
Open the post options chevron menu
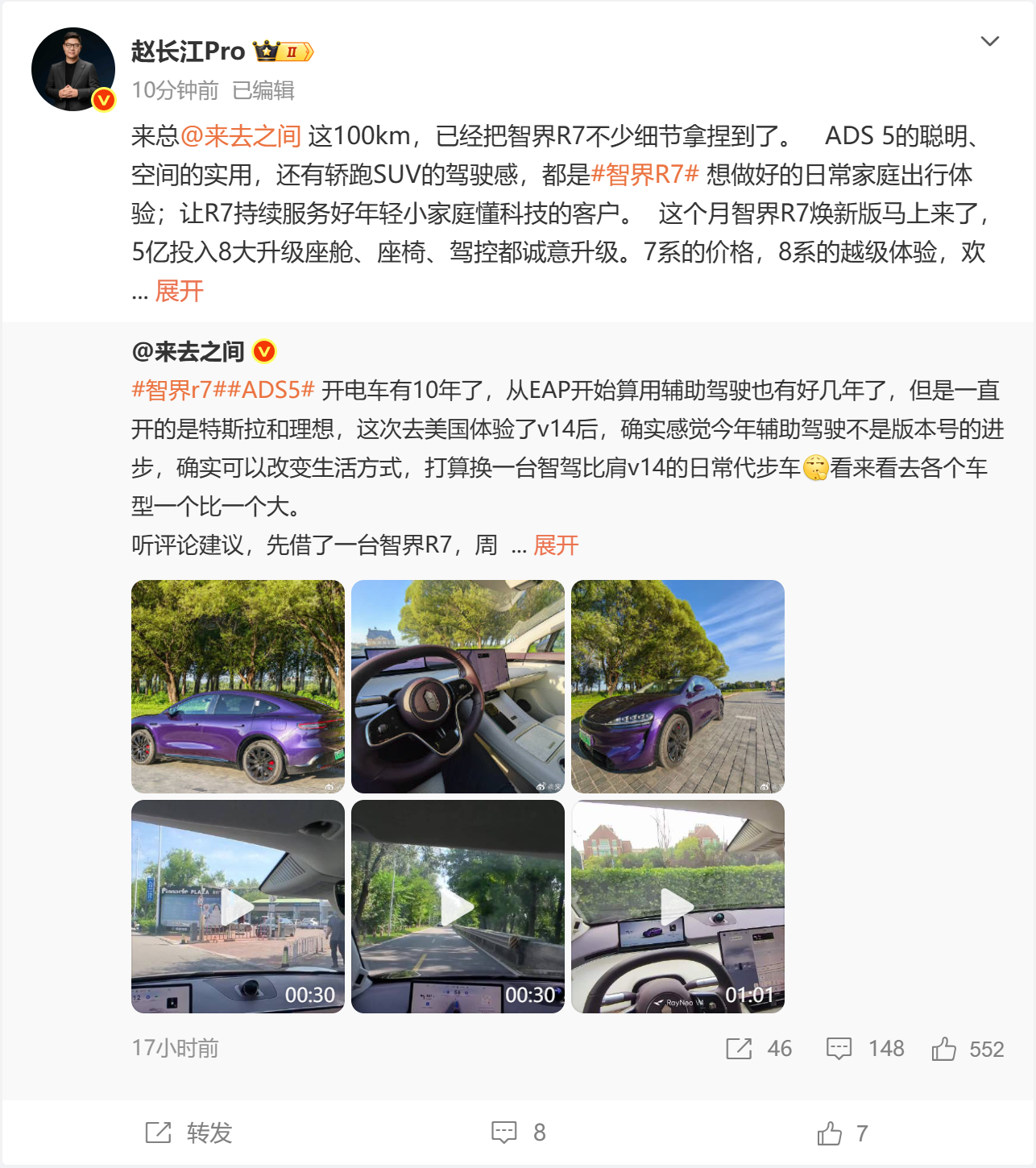[989, 41]
